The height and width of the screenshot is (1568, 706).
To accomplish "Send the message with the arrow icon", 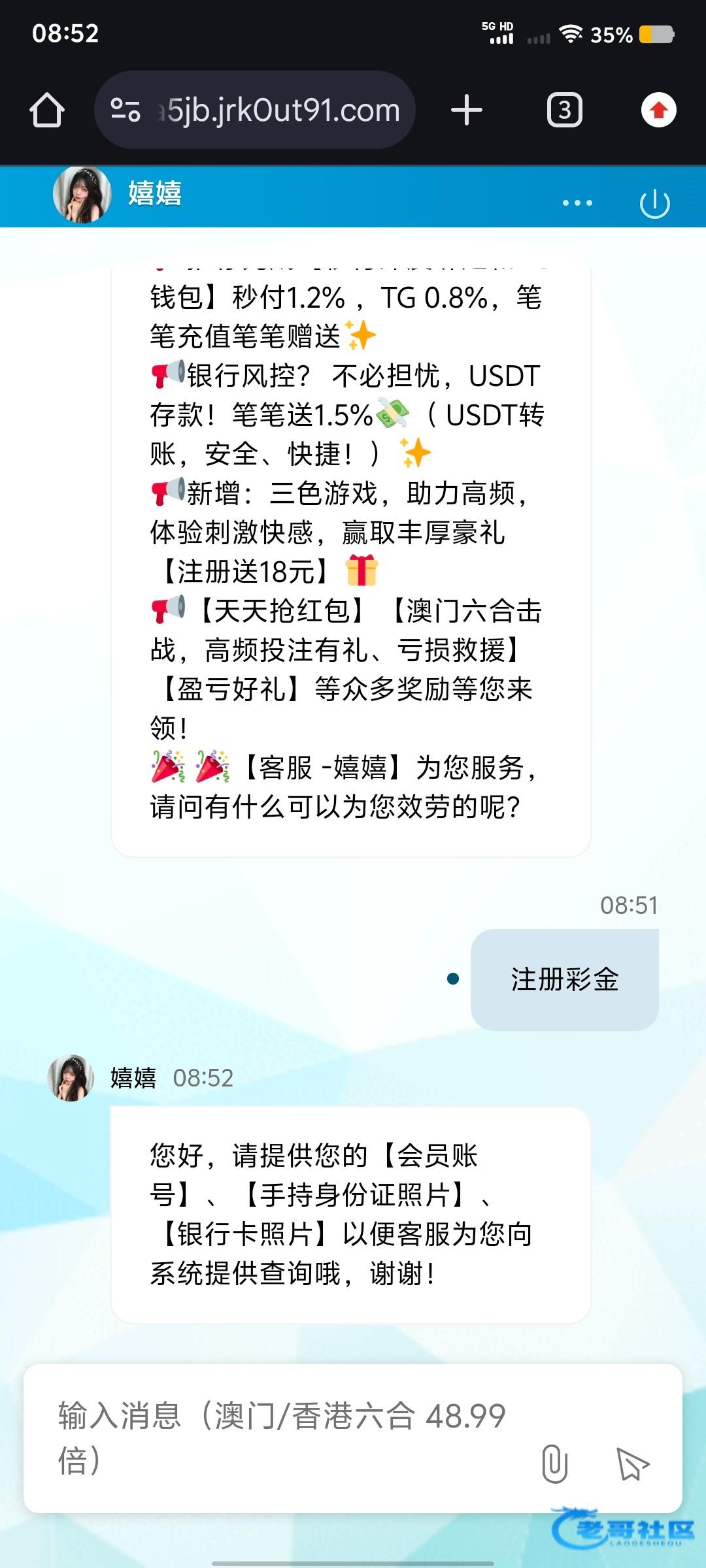I will 632,1463.
